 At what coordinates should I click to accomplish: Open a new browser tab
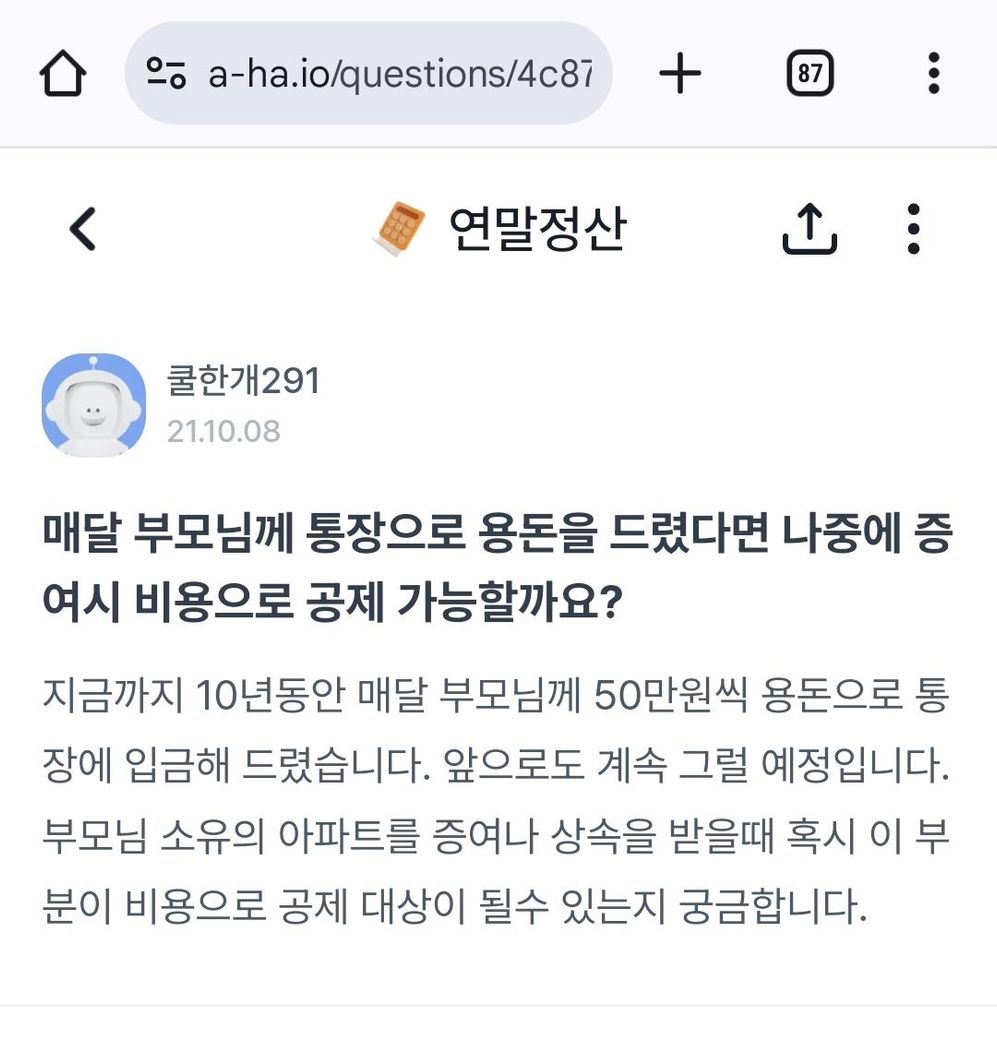point(681,74)
